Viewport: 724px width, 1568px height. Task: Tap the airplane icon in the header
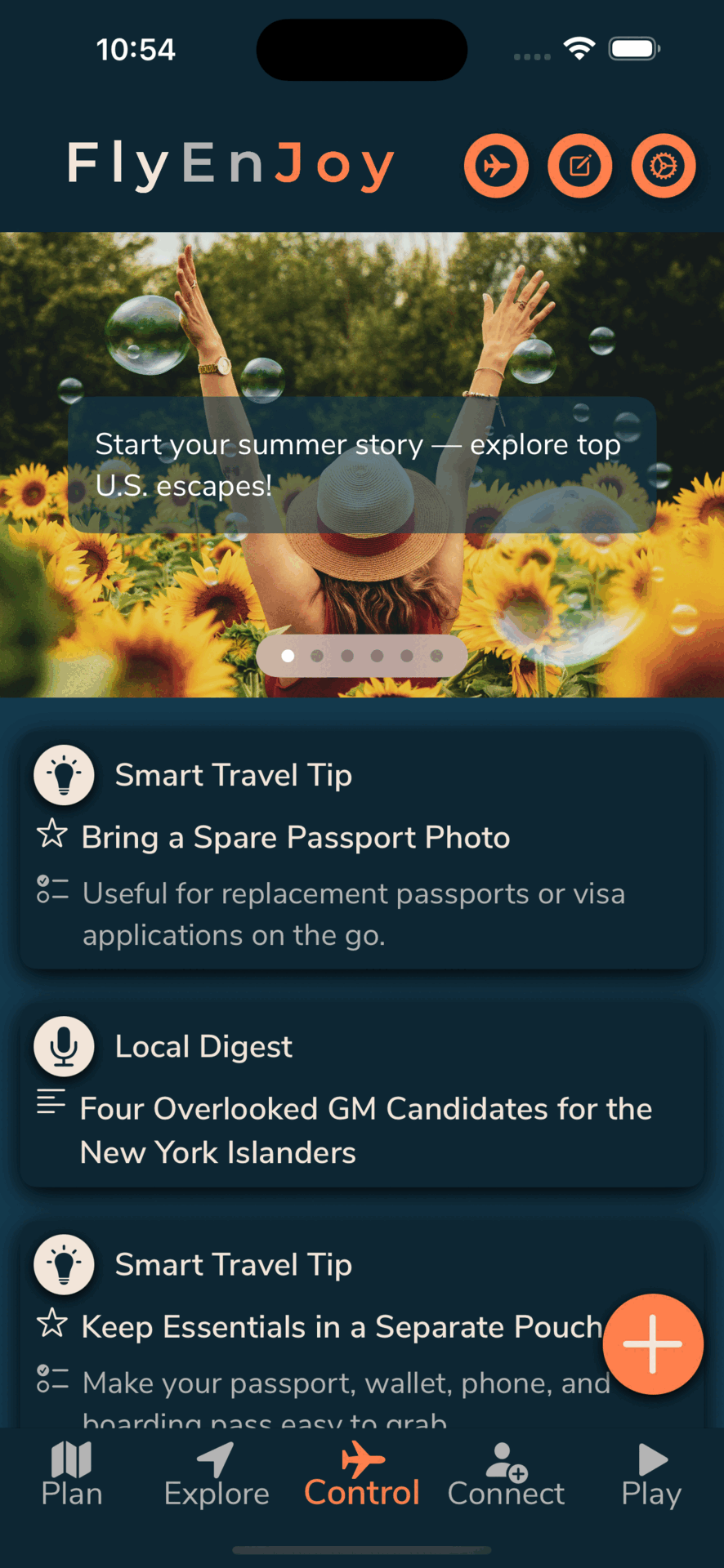[495, 166]
